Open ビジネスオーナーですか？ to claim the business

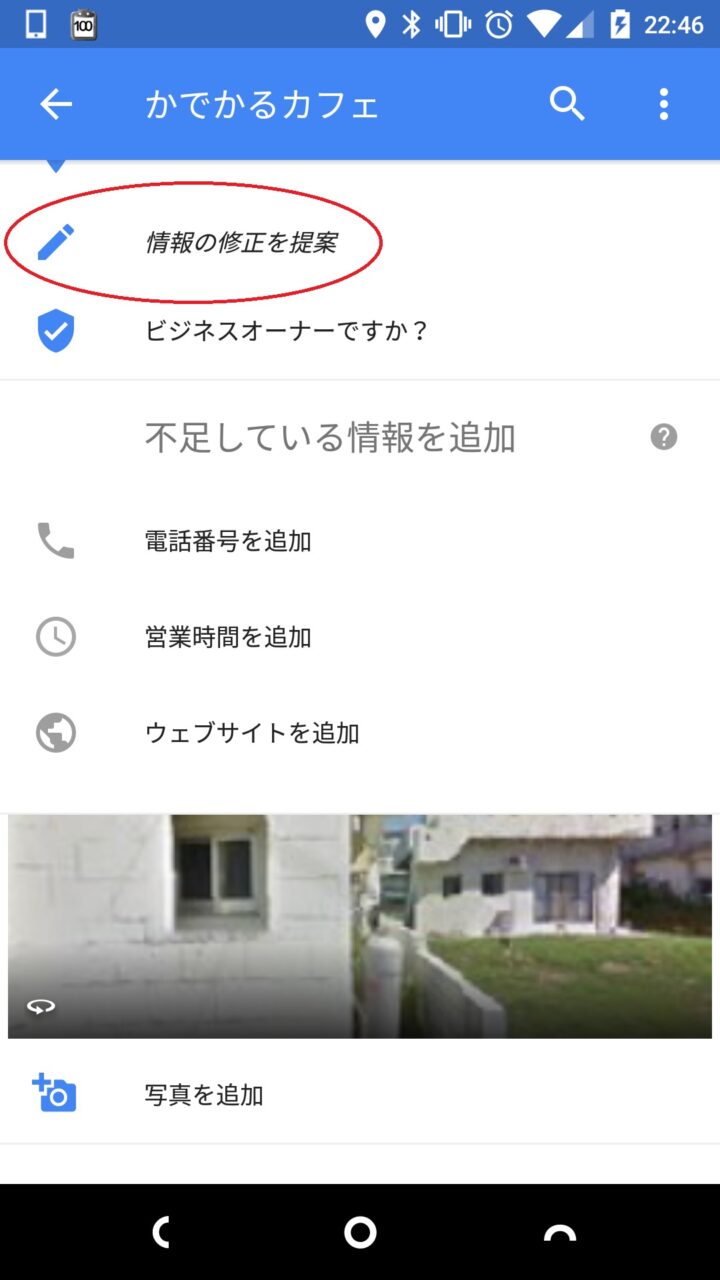[x=286, y=331]
